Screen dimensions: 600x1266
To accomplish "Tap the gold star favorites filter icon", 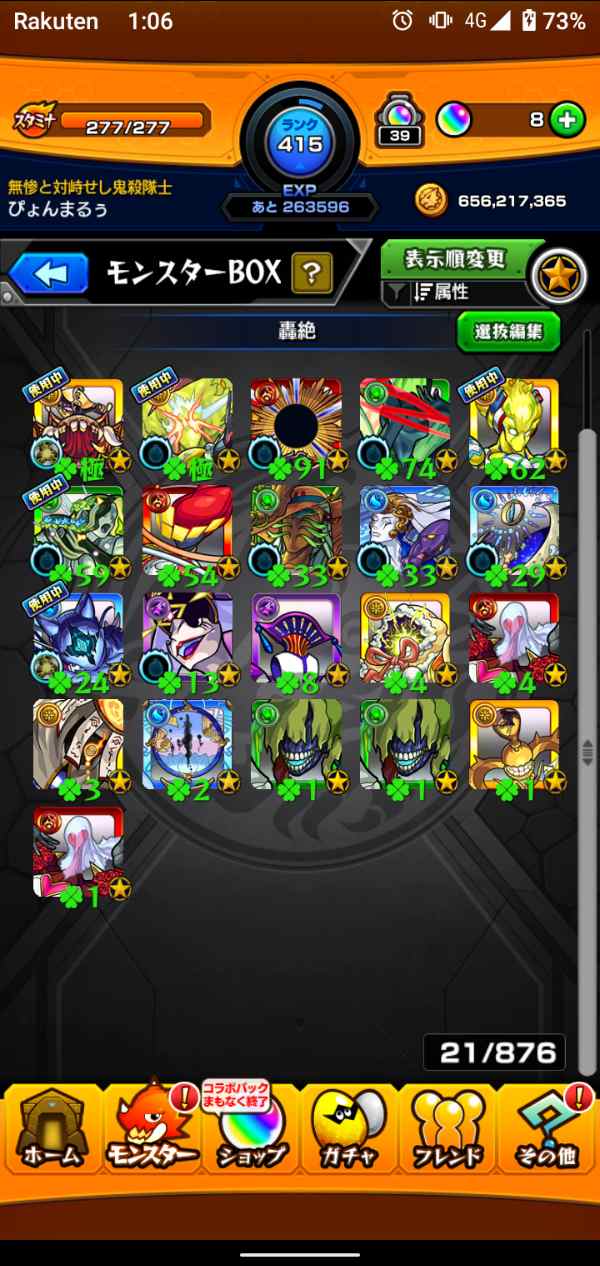I will (558, 276).
